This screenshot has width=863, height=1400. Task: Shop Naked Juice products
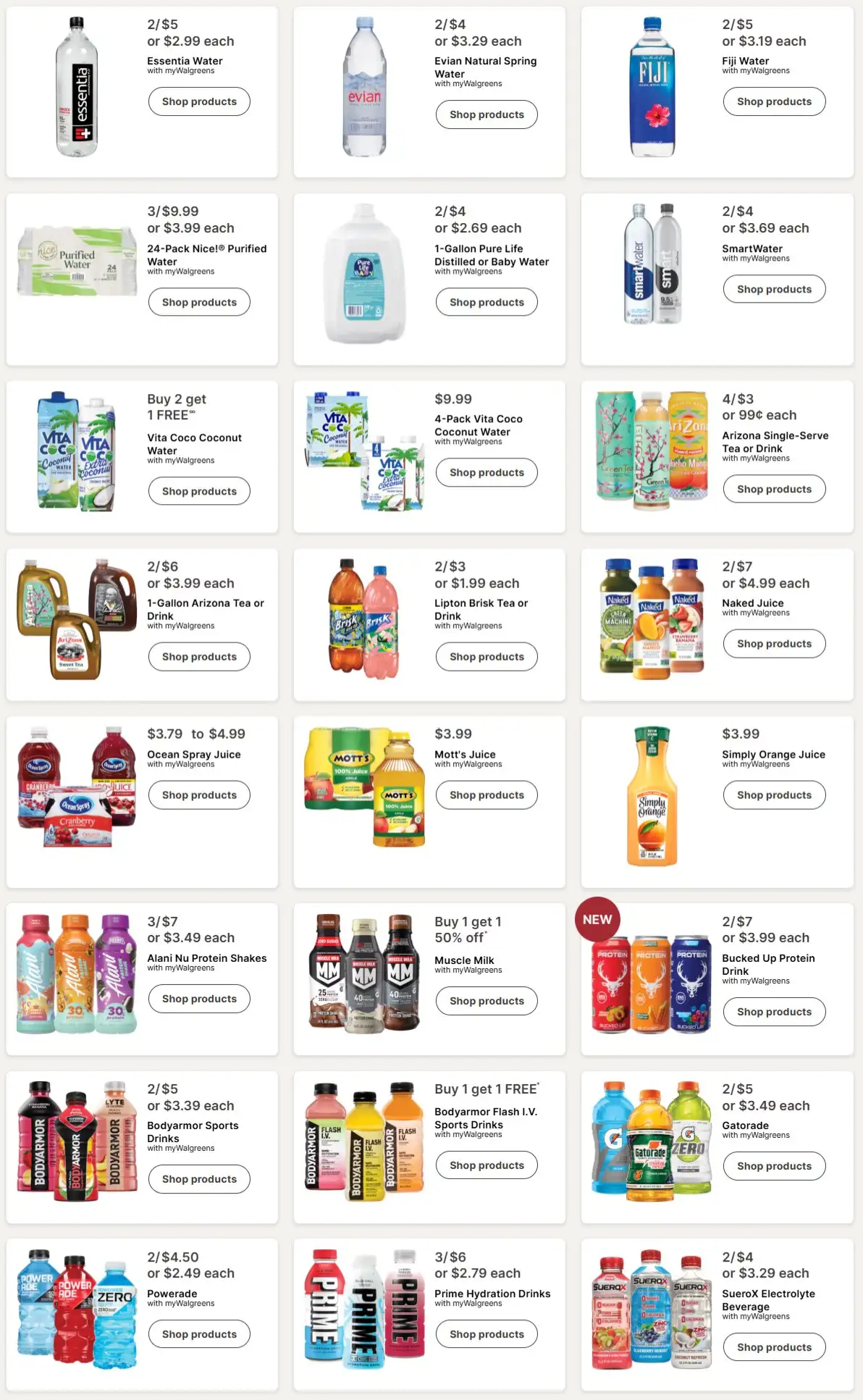(x=774, y=643)
